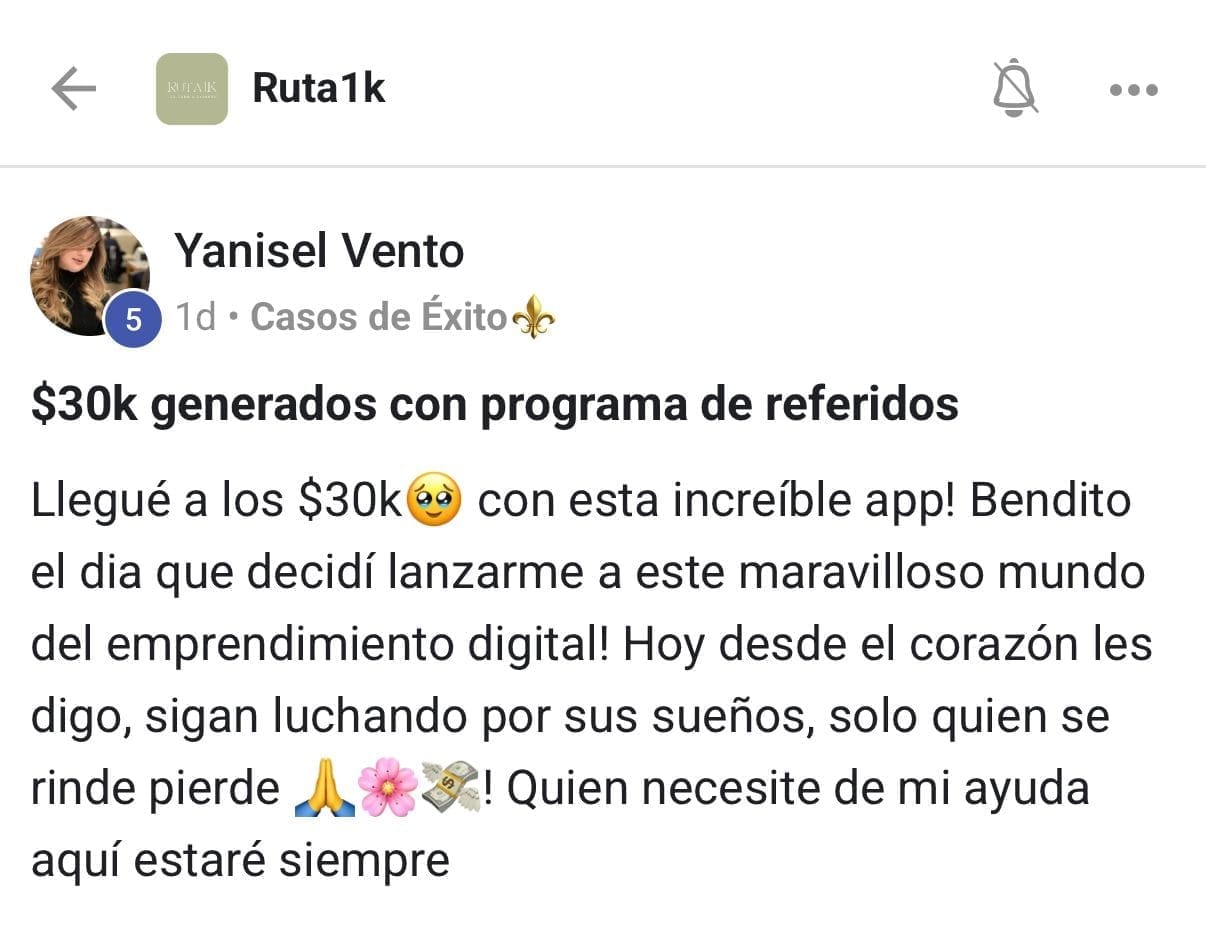View Yanisel Vento's profile picture
This screenshot has height=927, width=1206.
(89, 274)
